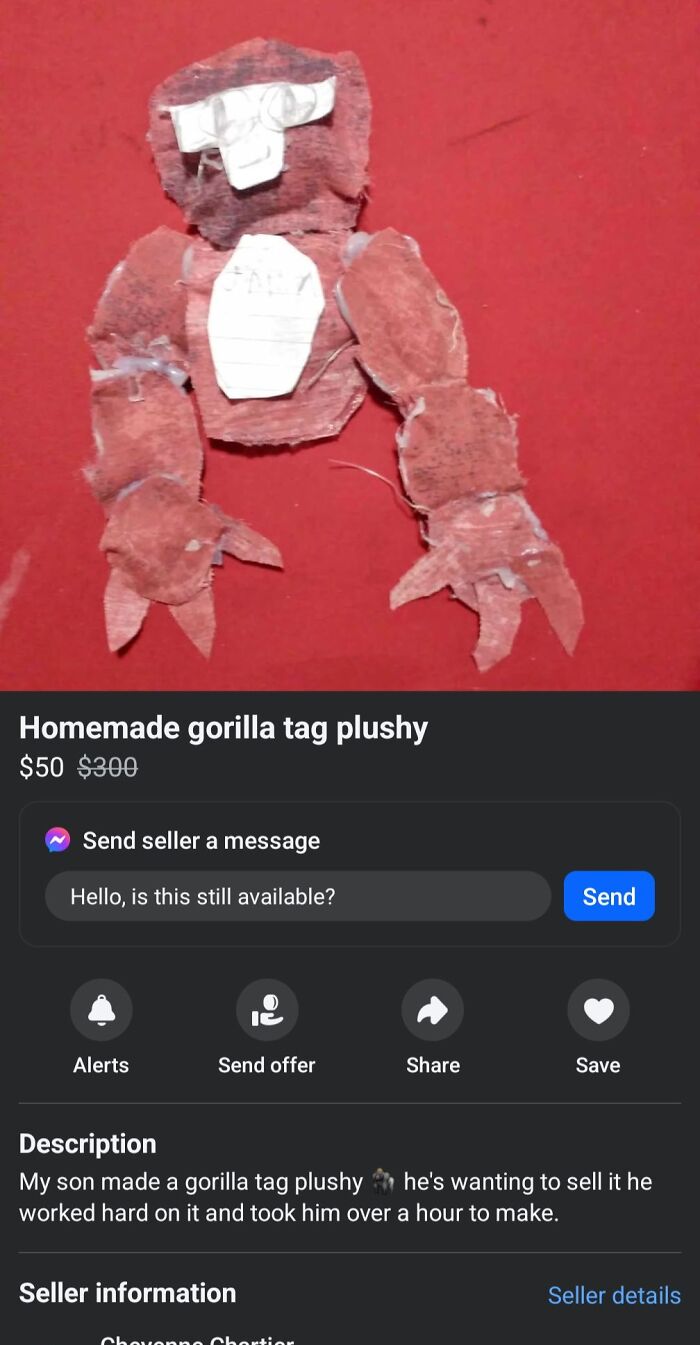Send an offer to the seller
The height and width of the screenshot is (1345, 700).
[x=266, y=1011]
